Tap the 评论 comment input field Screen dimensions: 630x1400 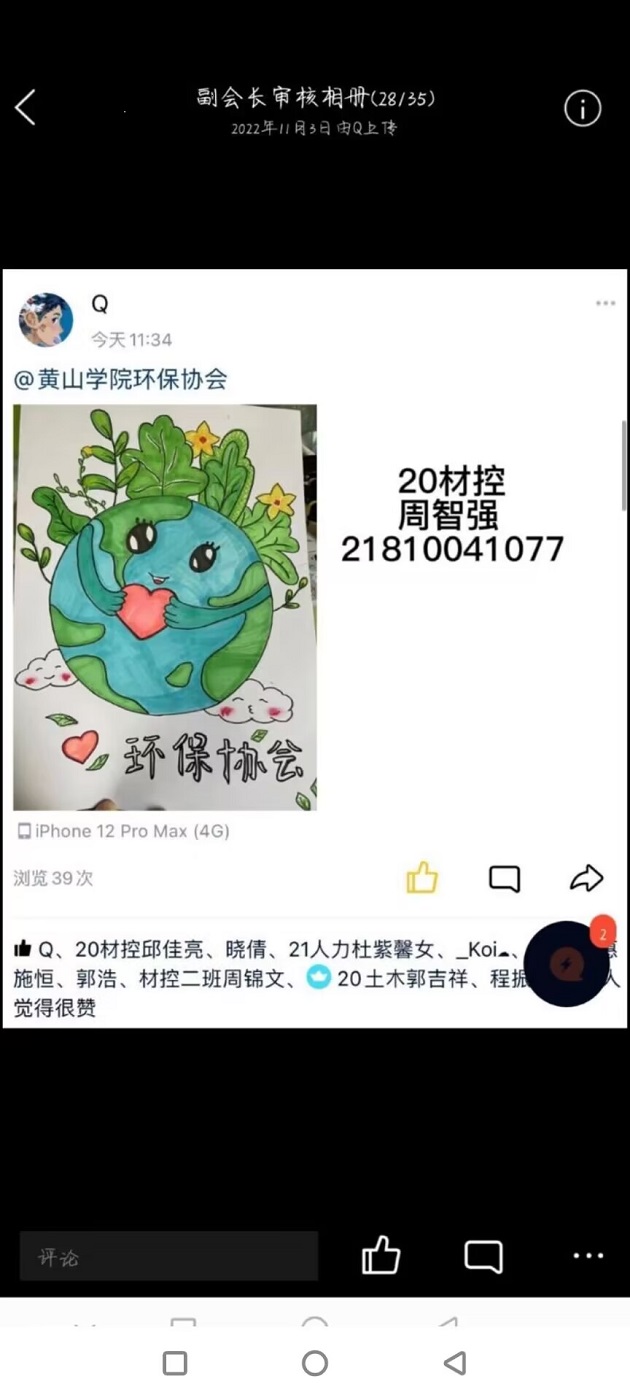point(168,1257)
